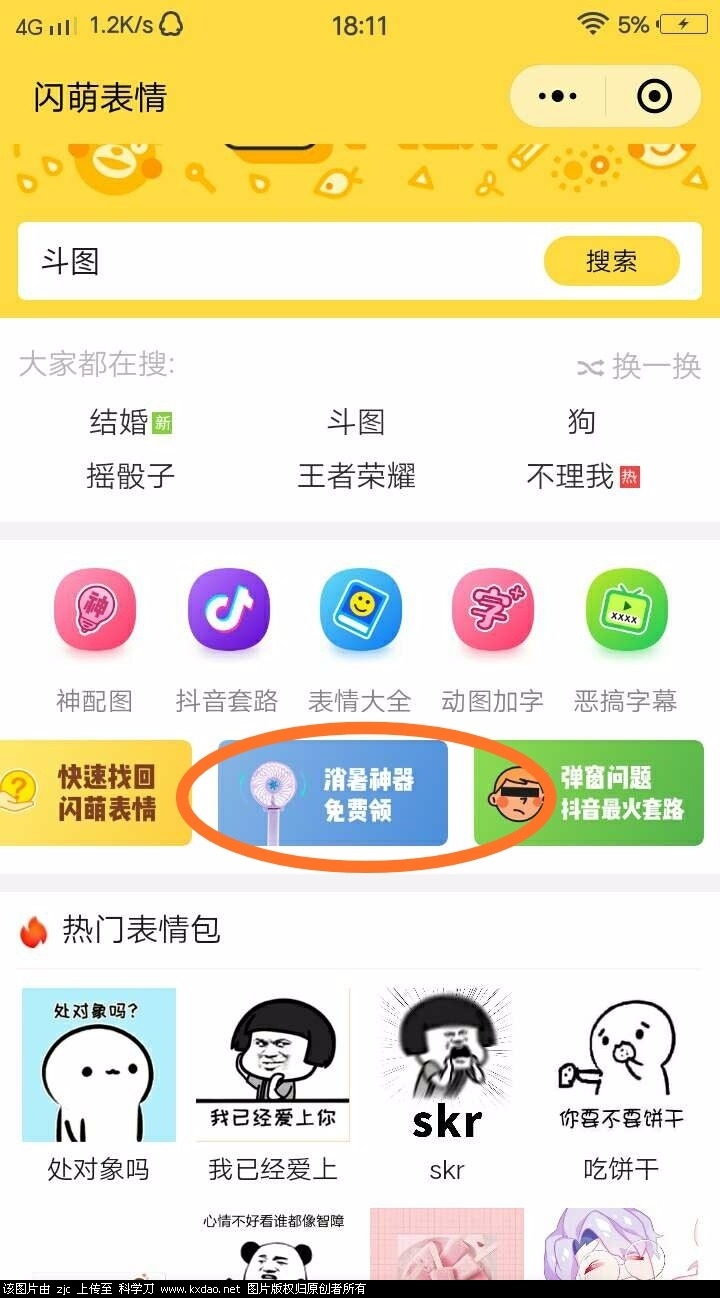The image size is (720, 1298).
Task: Search the trending term 结婚
Action: coord(120,422)
